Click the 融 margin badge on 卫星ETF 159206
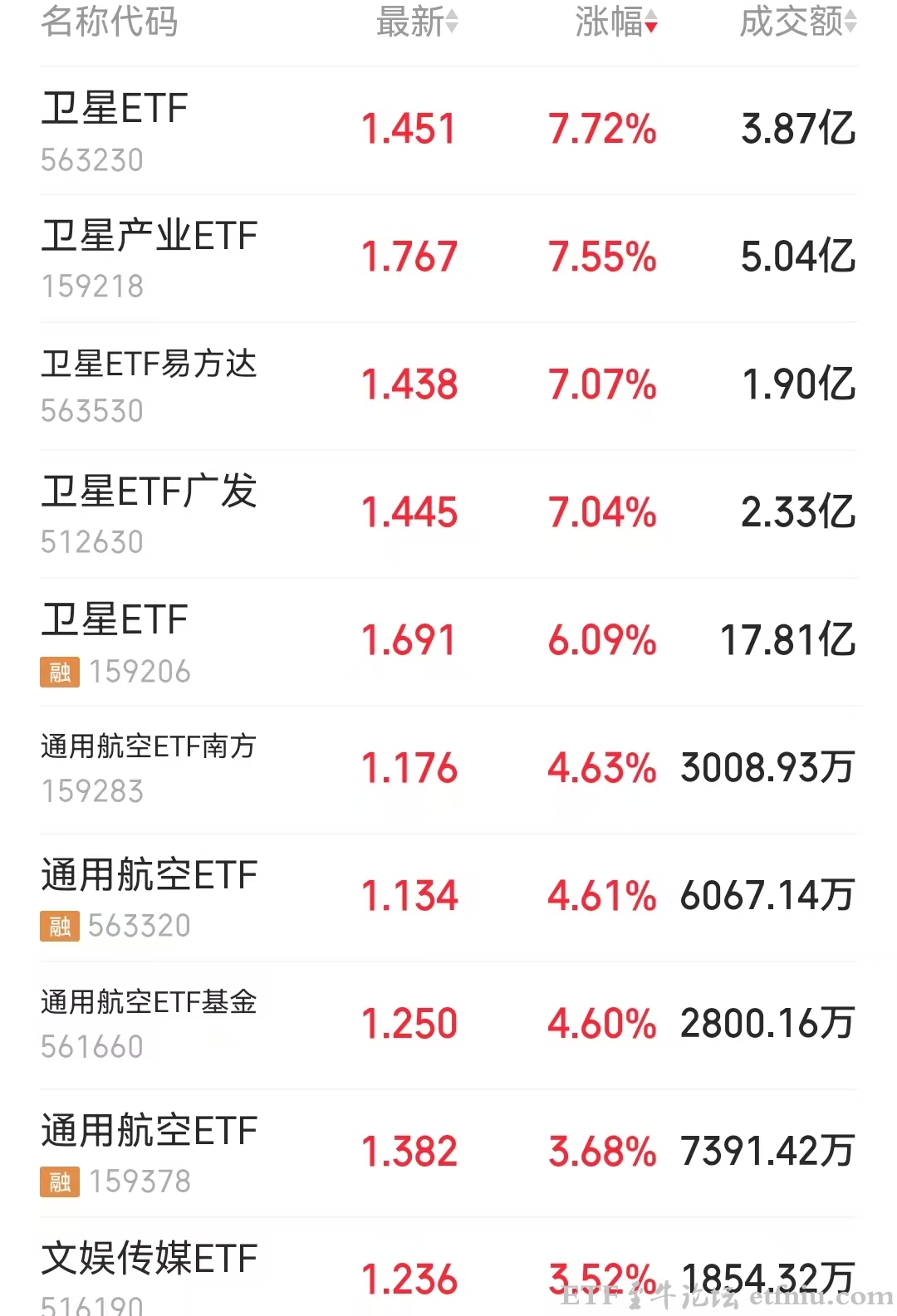The height and width of the screenshot is (1316, 897). pos(58,671)
